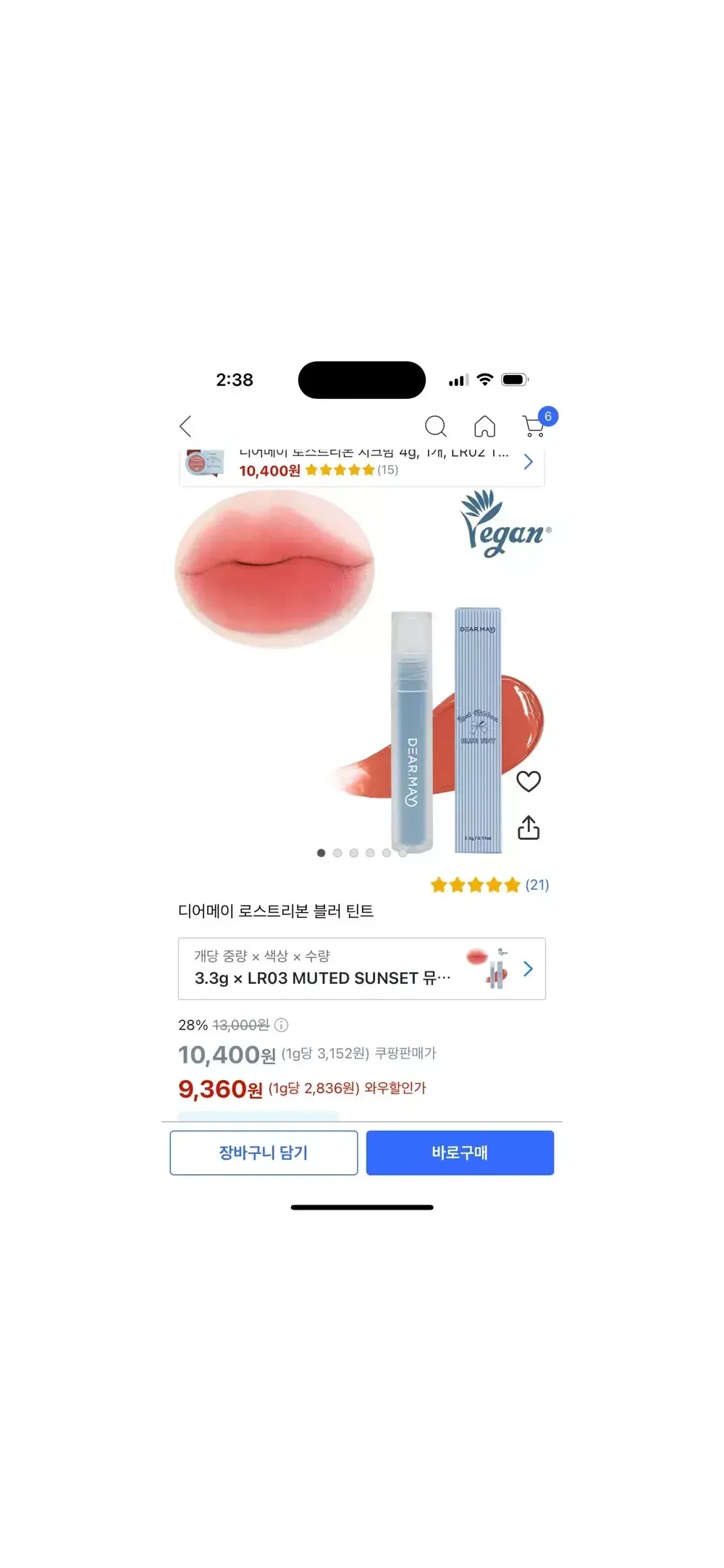The height and width of the screenshot is (1568, 724).
Task: Open the LR03 MUTED SUNSET option selector
Action: coord(362,969)
